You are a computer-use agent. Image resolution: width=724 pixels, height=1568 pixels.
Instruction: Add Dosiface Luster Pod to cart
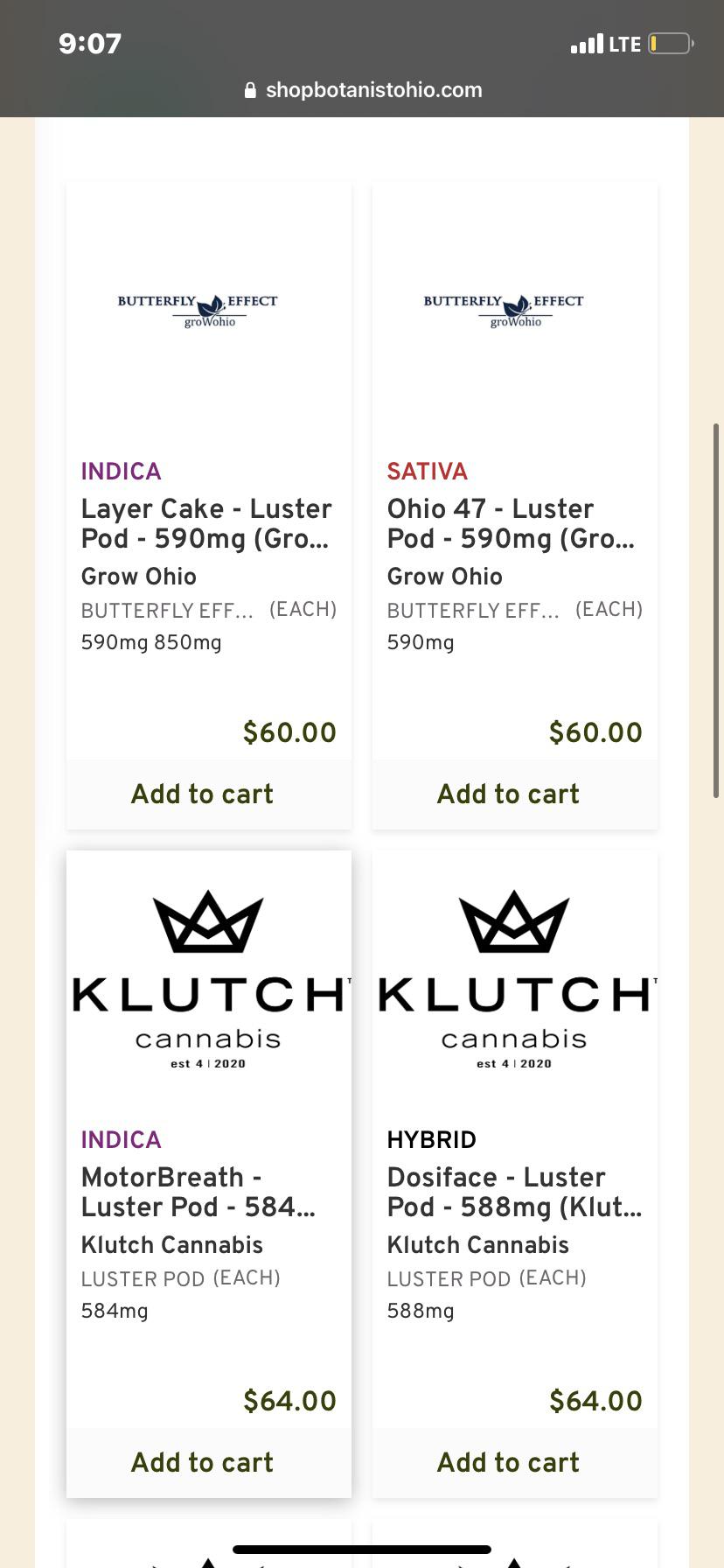508,1462
